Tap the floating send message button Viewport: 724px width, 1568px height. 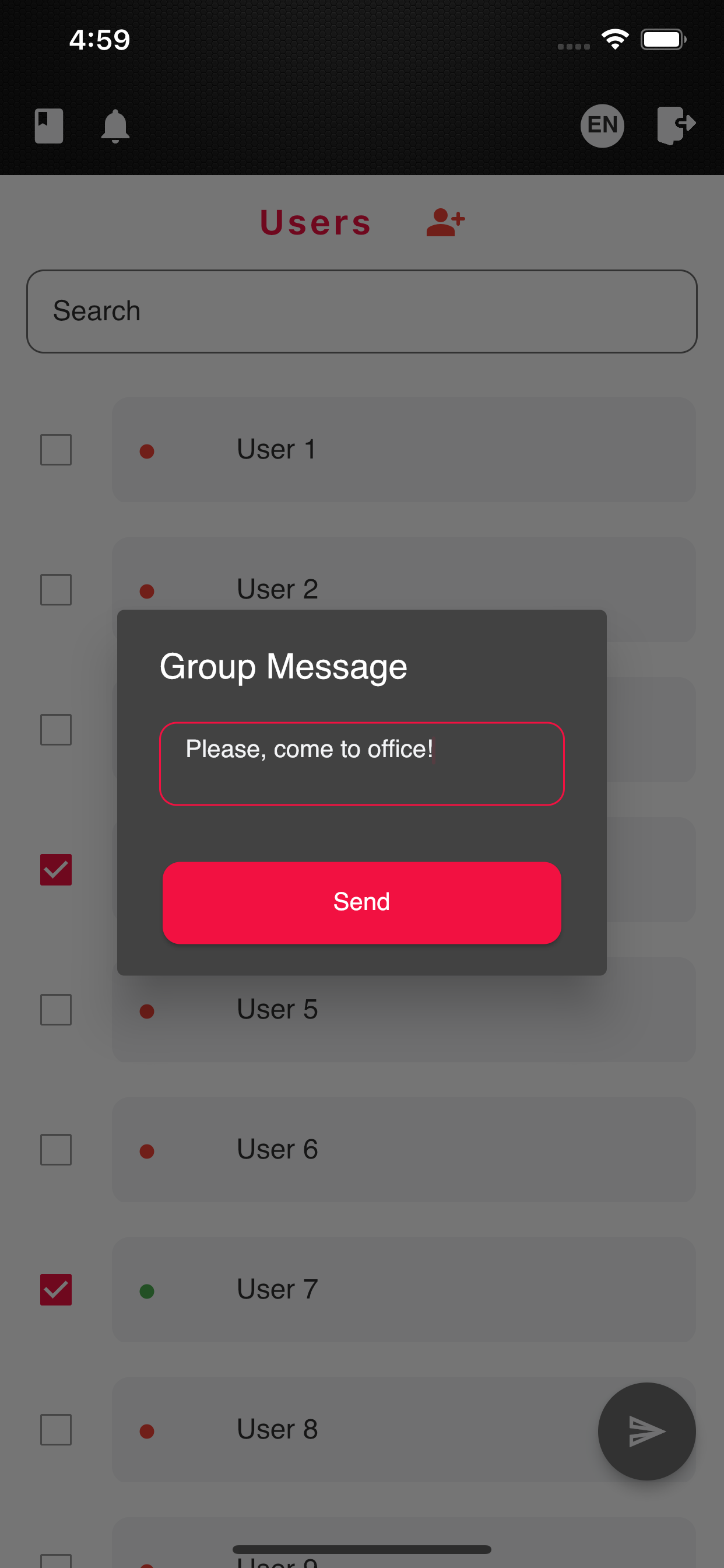point(646,1430)
